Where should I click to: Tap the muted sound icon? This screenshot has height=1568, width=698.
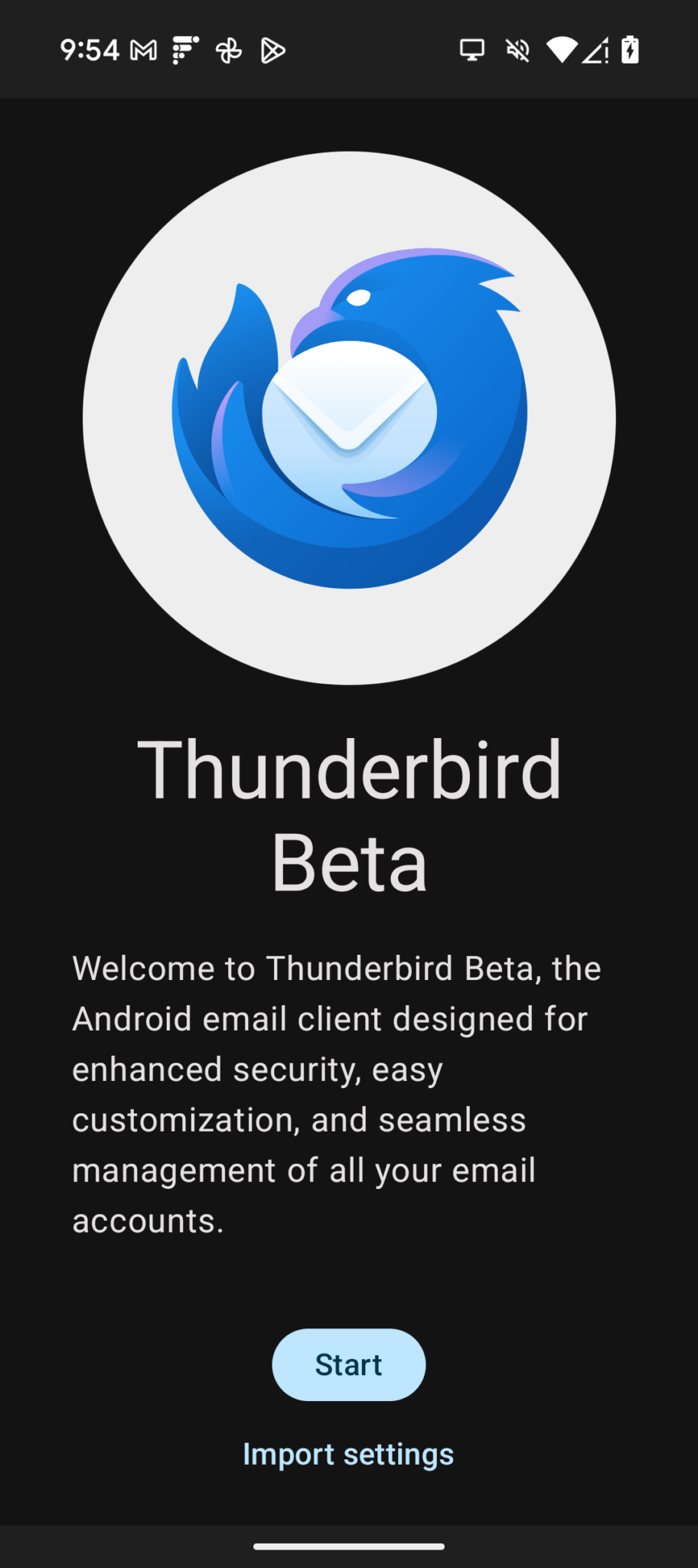pyautogui.click(x=517, y=49)
